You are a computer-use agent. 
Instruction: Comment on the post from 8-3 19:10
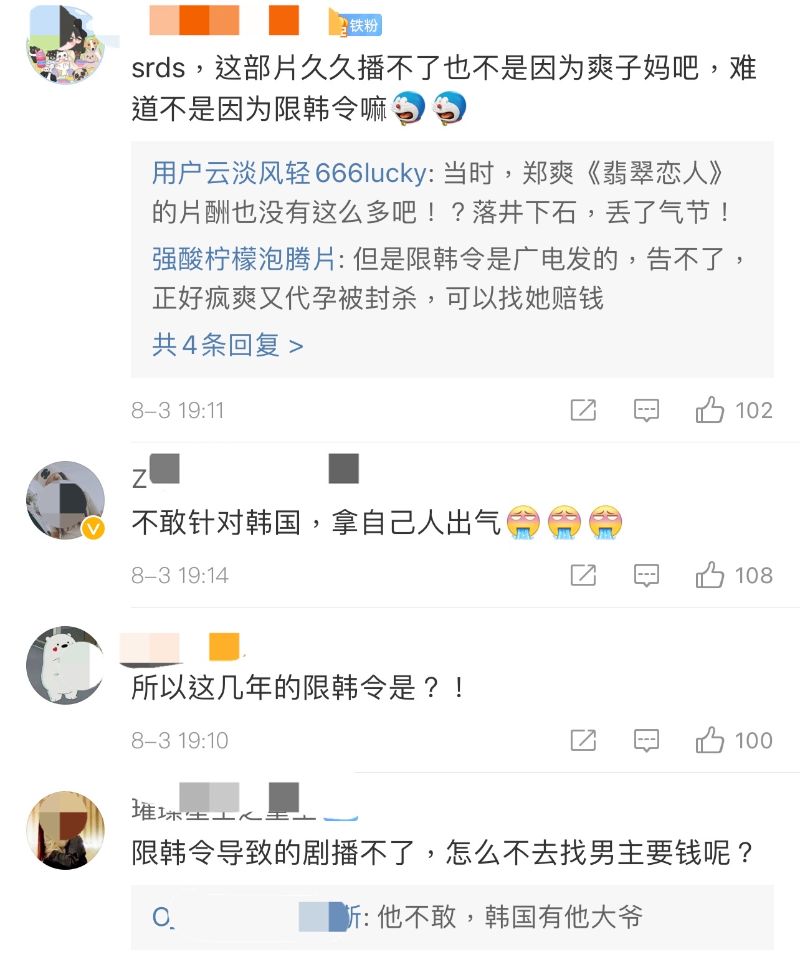click(x=647, y=740)
